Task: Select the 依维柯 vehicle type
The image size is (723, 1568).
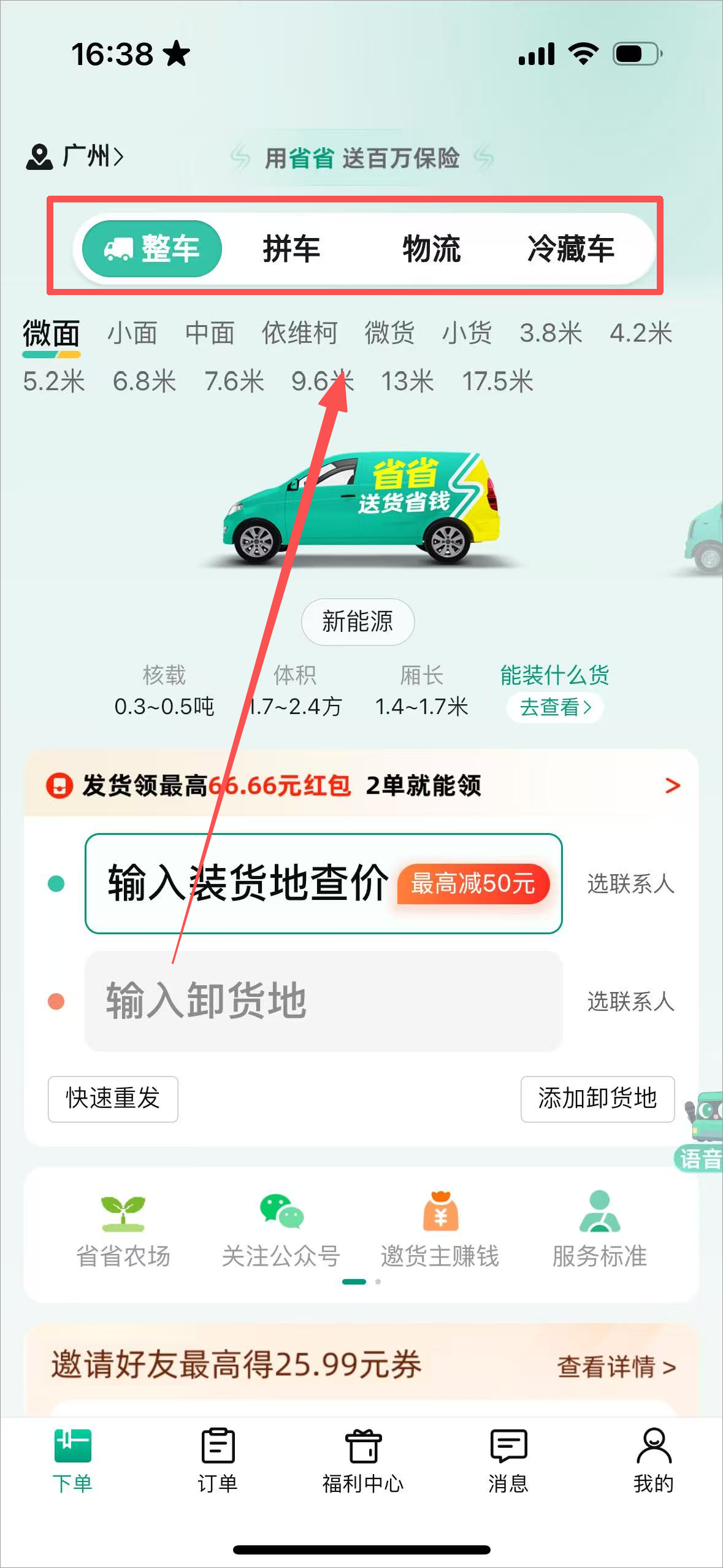Action: 299,333
